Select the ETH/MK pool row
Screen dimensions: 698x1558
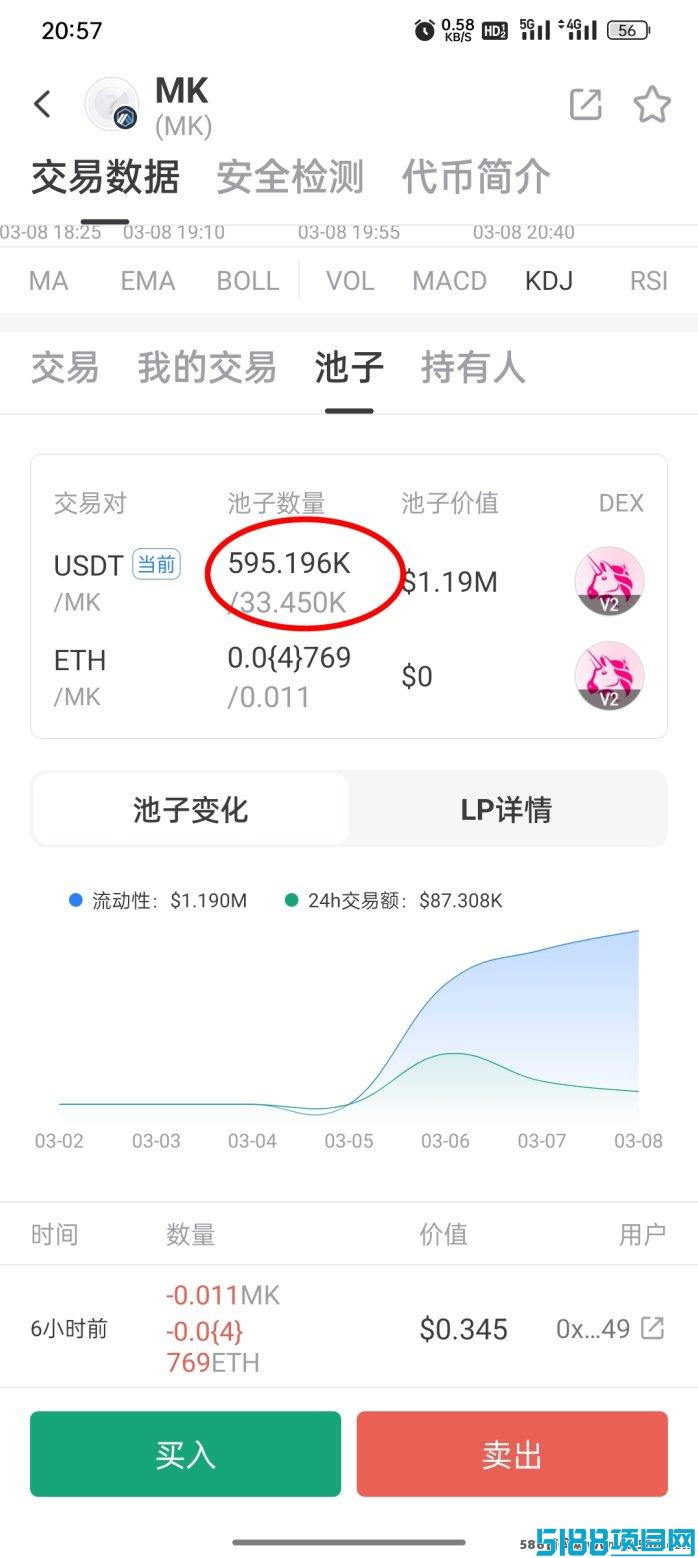(349, 677)
